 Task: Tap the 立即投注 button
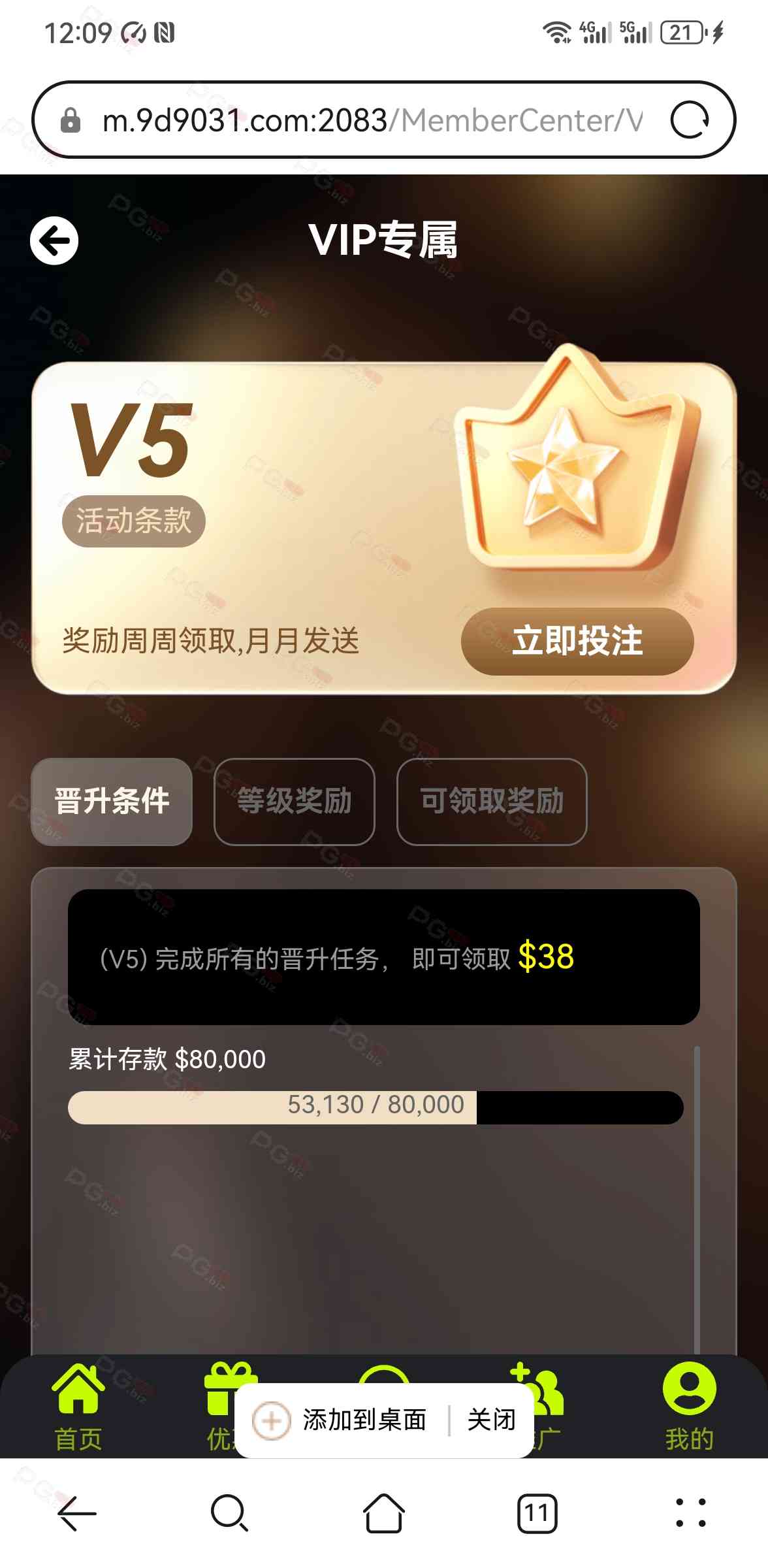(577, 641)
